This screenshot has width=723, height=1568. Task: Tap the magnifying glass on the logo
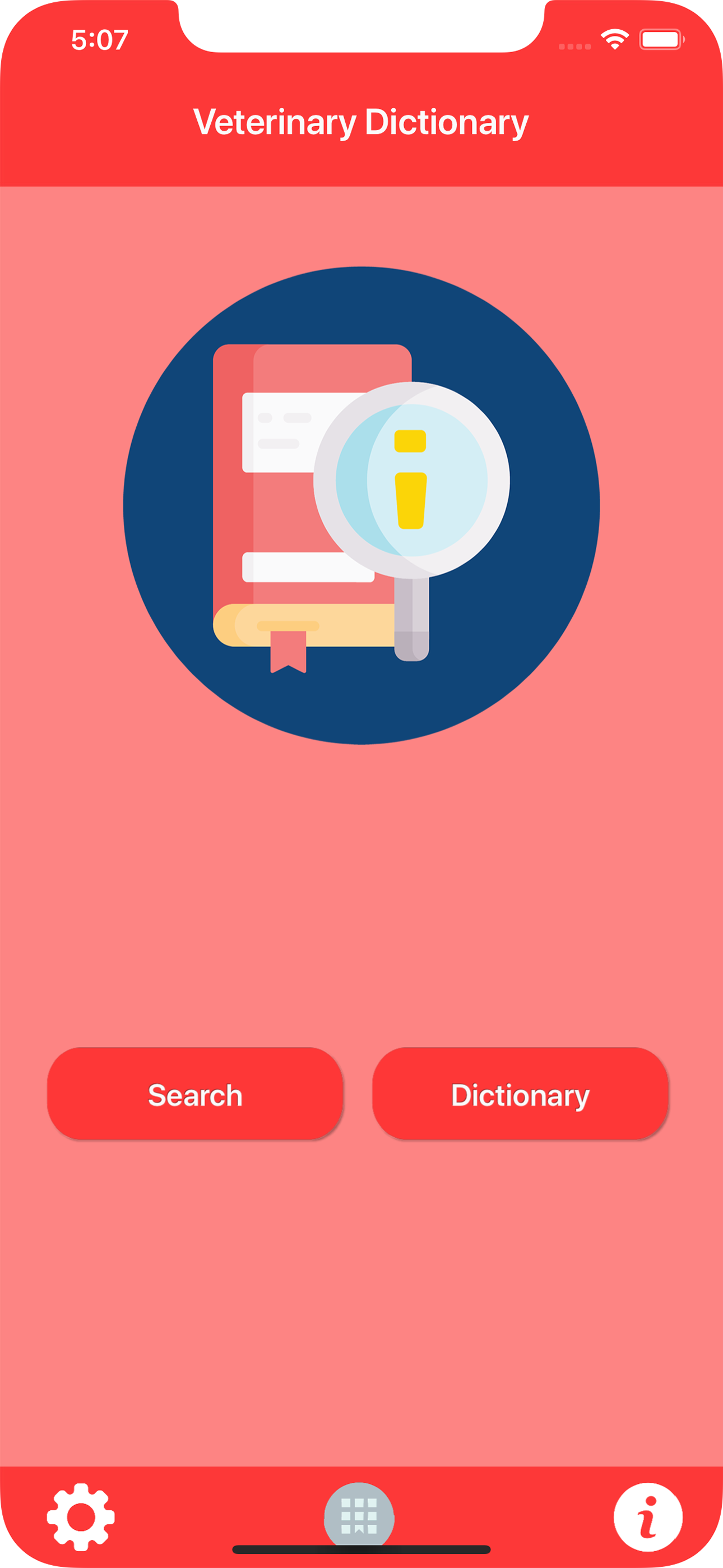point(414,481)
